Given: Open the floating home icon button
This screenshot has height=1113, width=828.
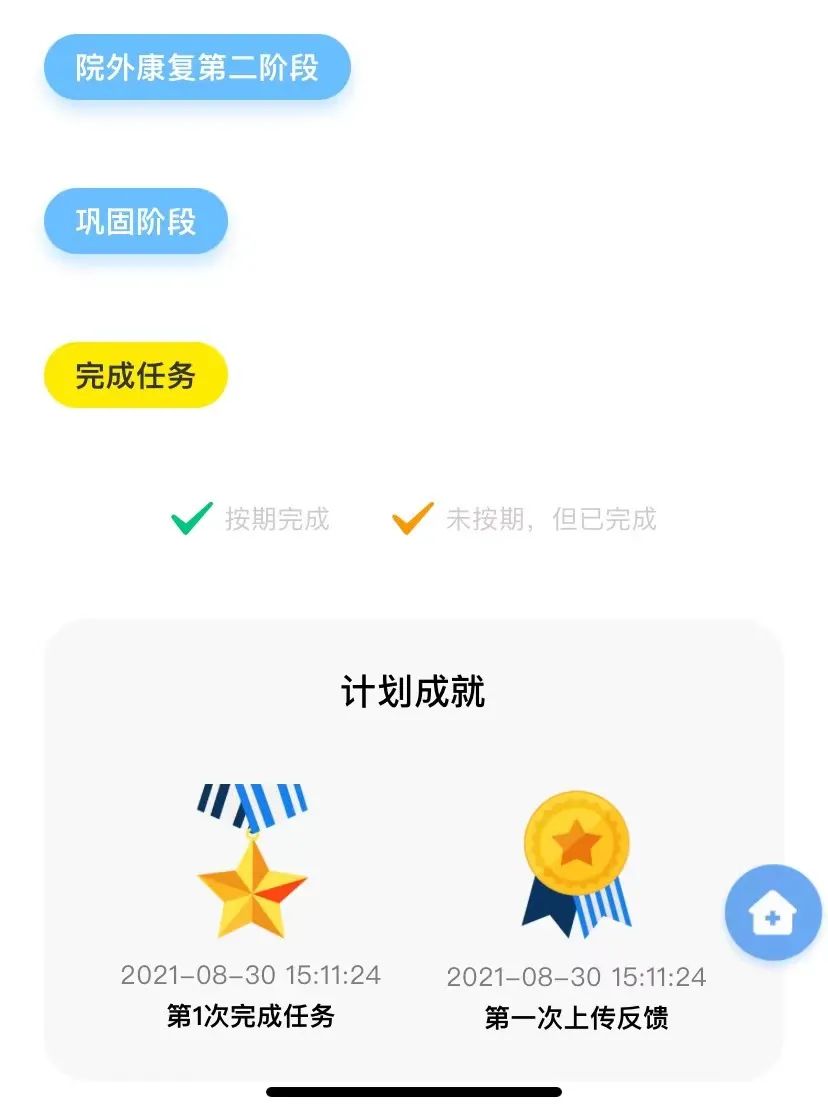Looking at the screenshot, I should (773, 913).
